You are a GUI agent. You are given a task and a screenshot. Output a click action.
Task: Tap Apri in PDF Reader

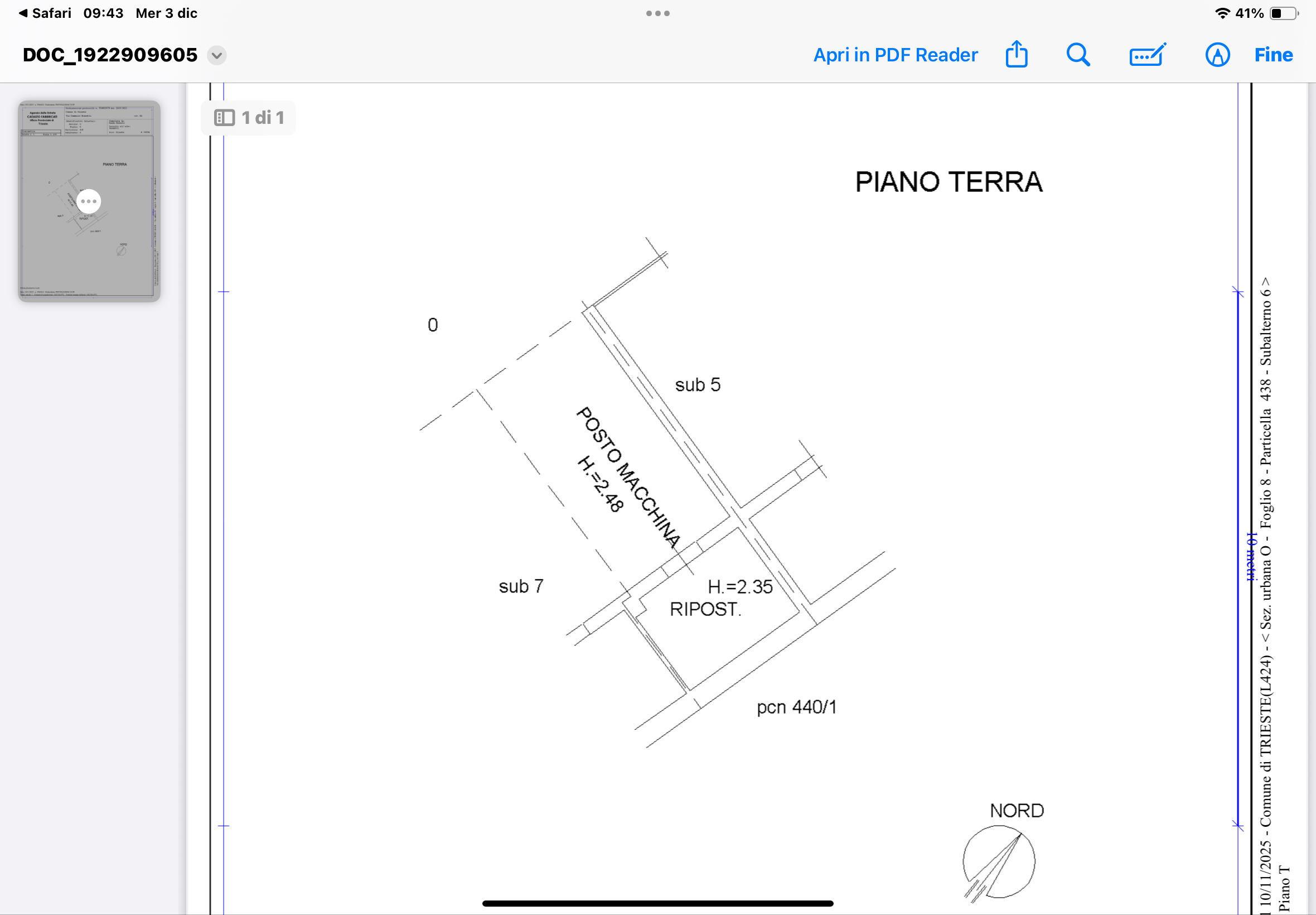click(895, 55)
